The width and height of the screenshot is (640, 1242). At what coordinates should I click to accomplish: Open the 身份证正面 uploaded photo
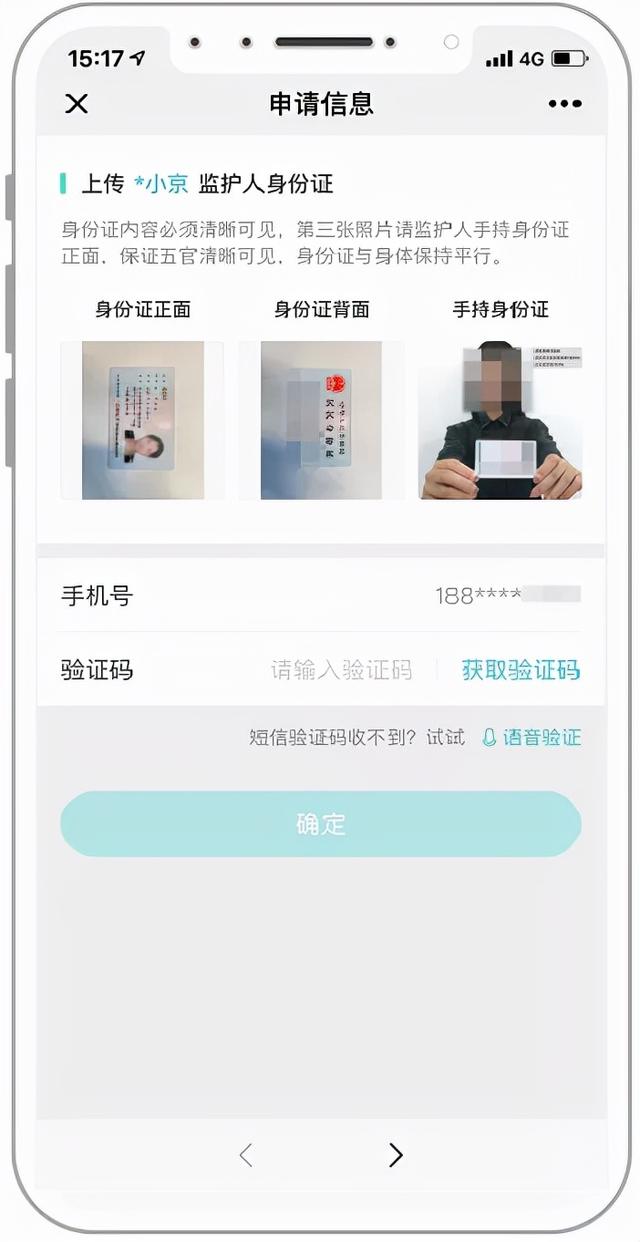(143, 420)
